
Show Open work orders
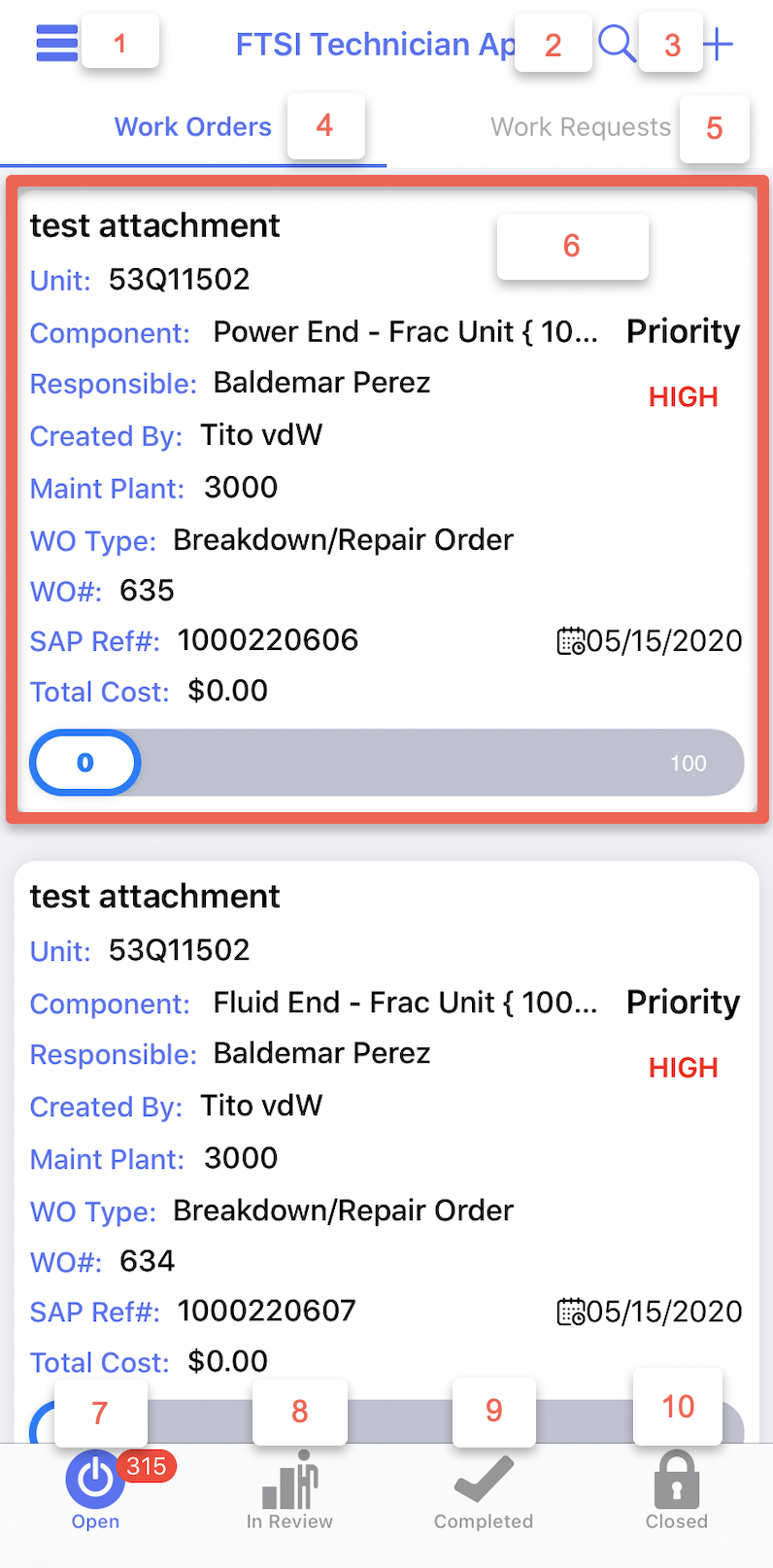(95, 1490)
